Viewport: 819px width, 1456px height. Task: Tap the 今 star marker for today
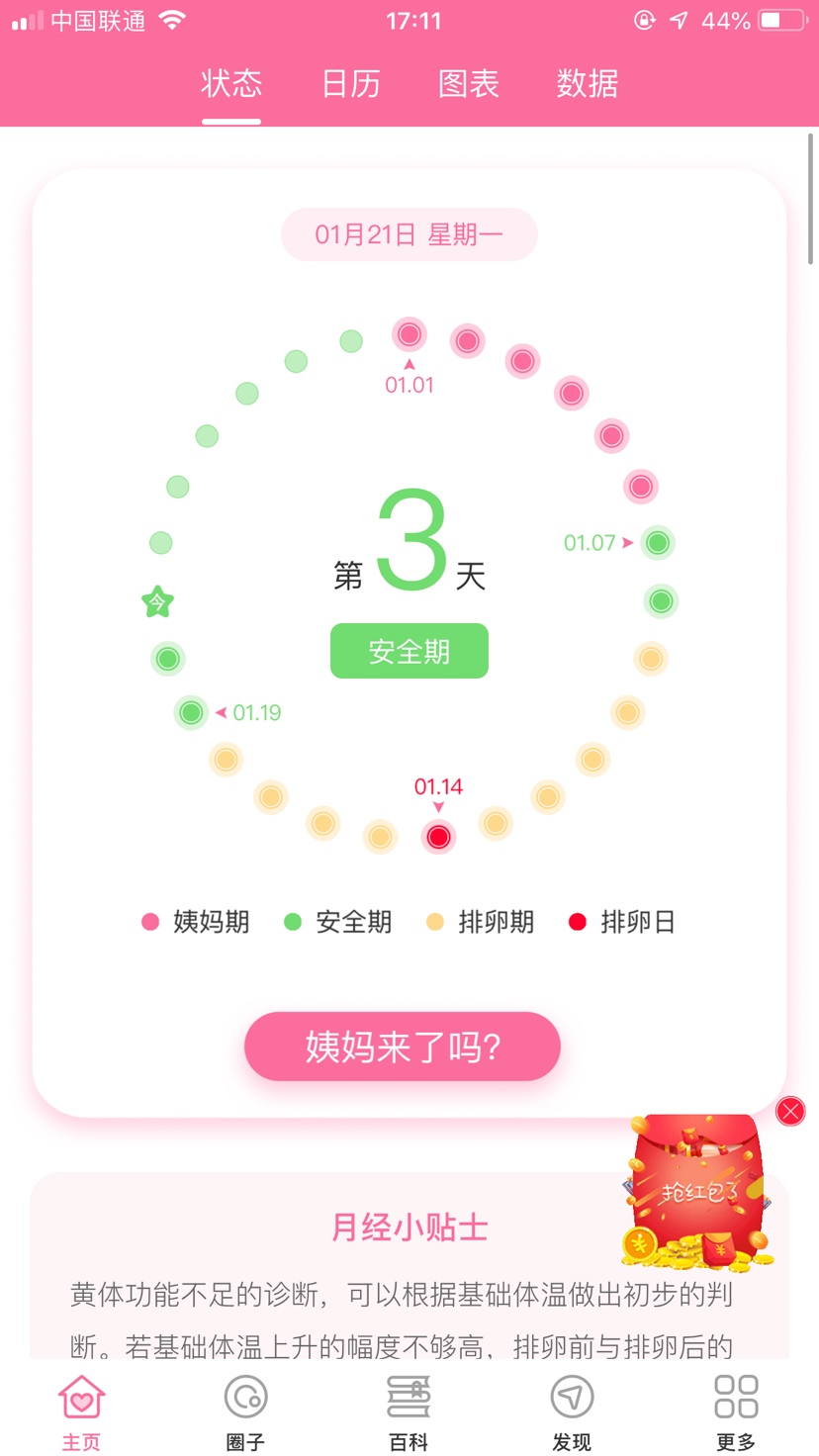point(157,601)
